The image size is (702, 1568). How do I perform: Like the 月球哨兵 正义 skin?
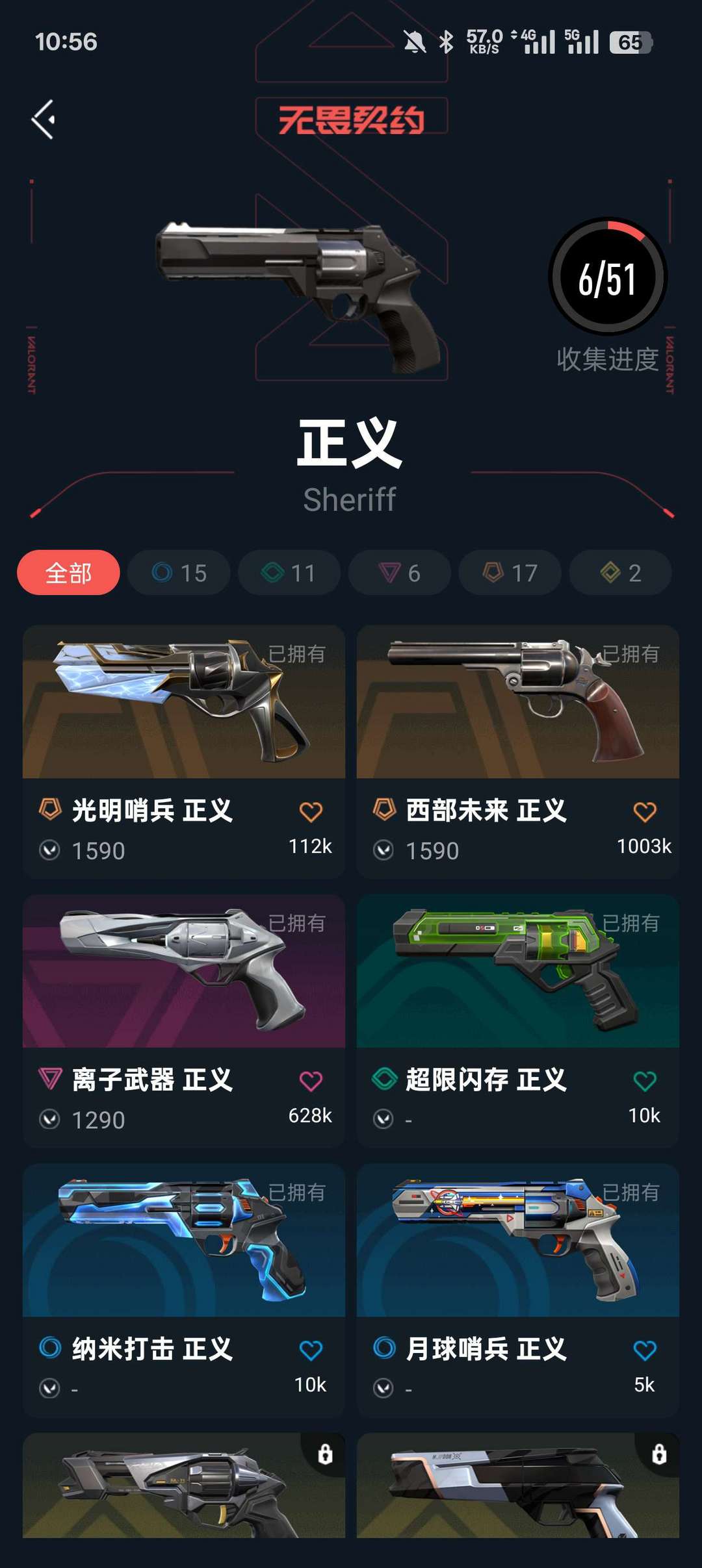point(644,1350)
